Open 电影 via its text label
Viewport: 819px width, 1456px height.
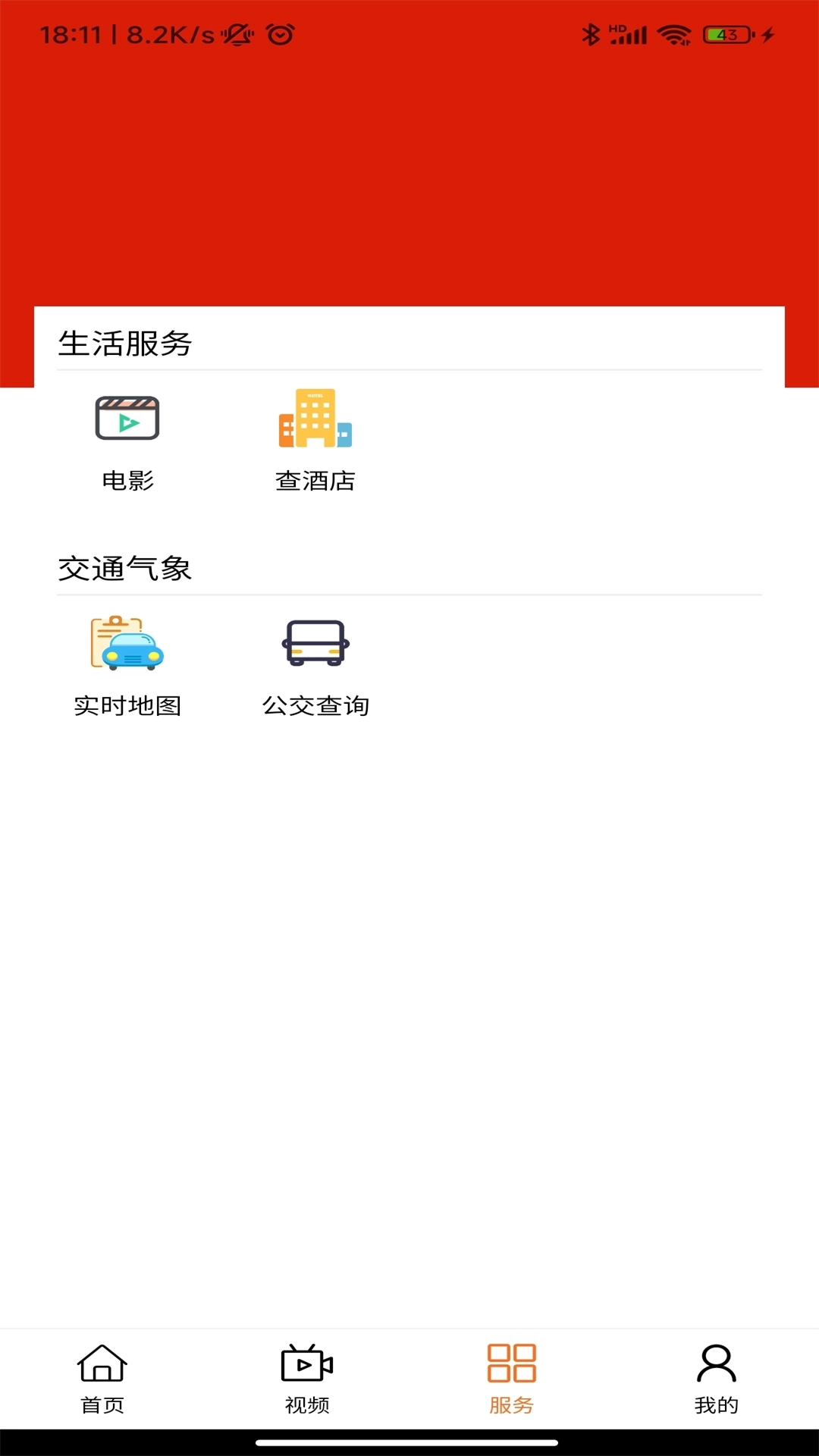pos(126,480)
